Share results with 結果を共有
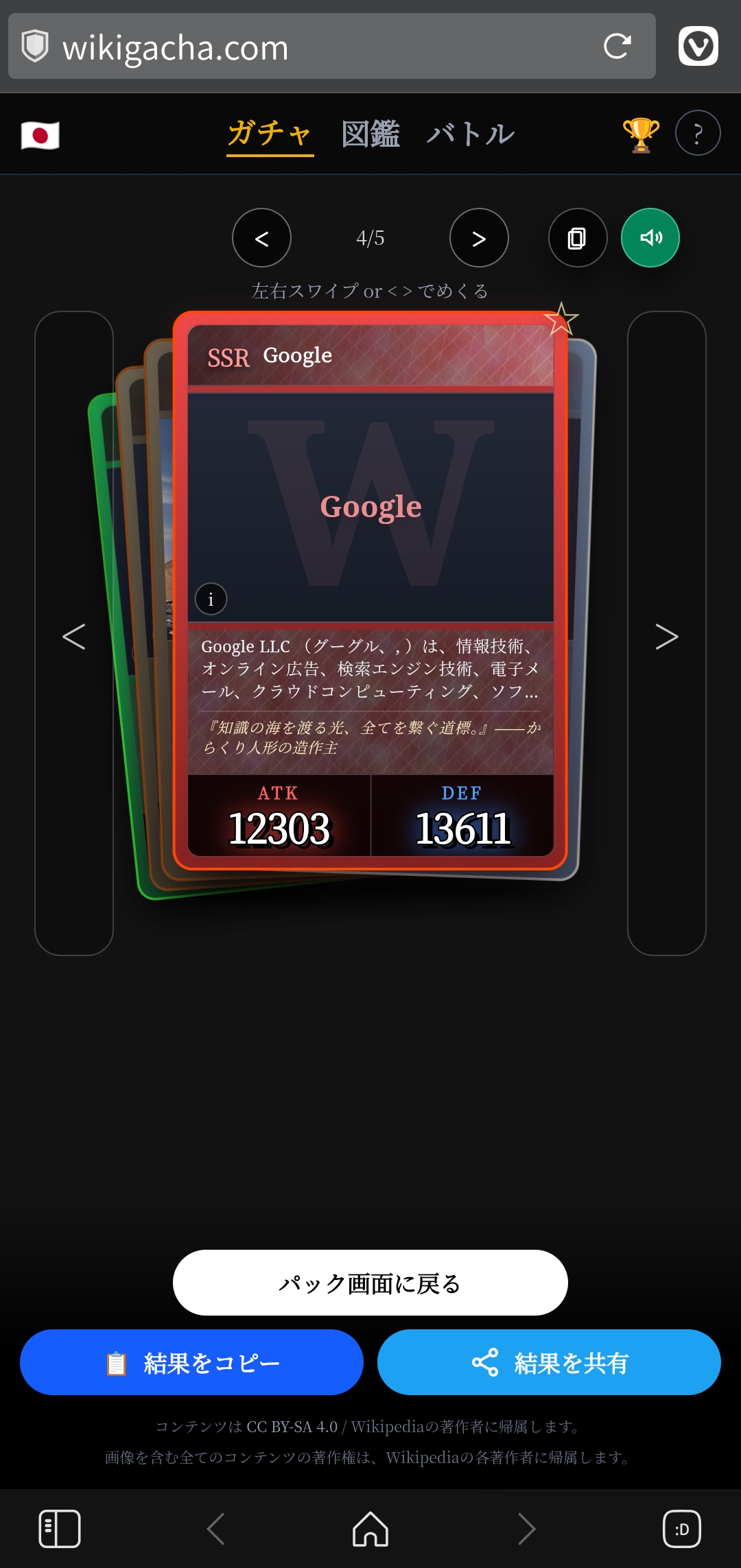This screenshot has width=741, height=1568. [x=549, y=1362]
